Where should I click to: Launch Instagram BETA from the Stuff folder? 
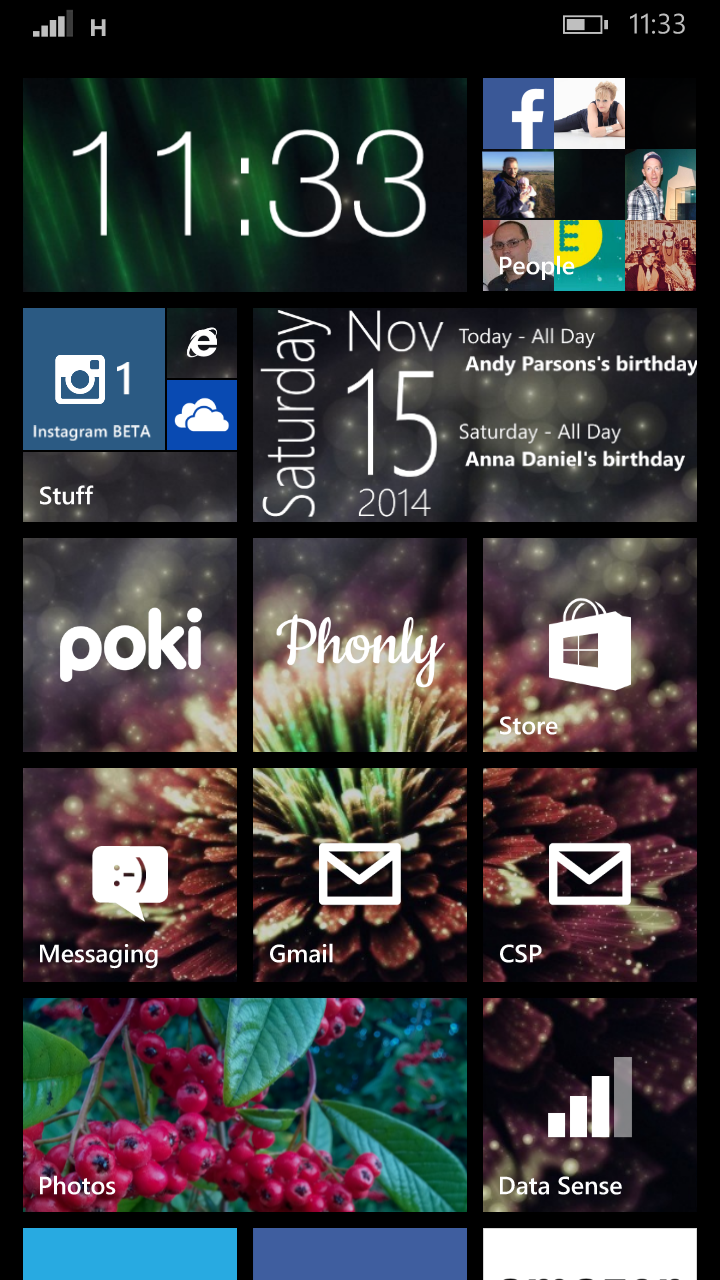94,379
